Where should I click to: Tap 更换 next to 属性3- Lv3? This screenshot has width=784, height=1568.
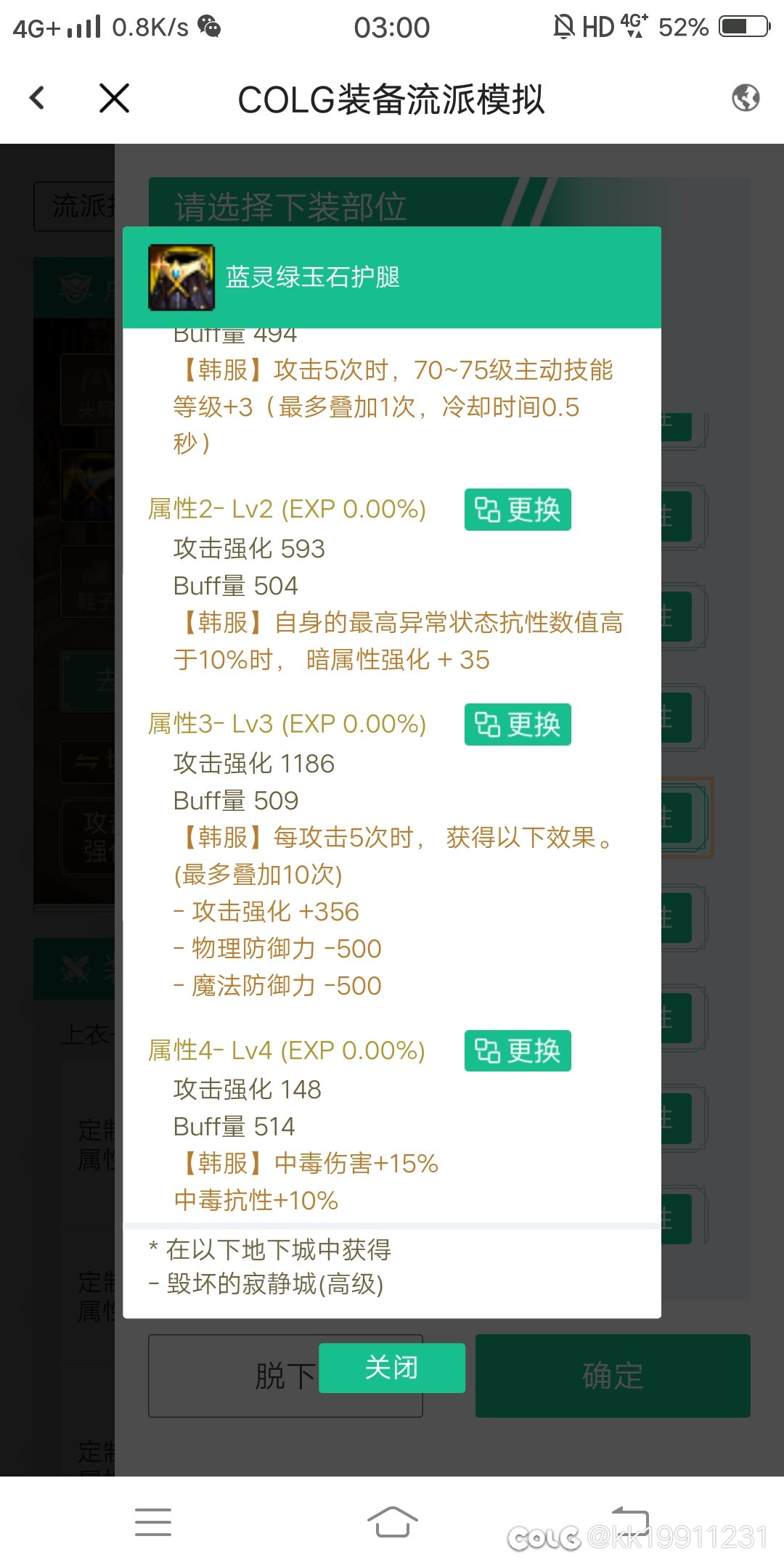tap(518, 724)
